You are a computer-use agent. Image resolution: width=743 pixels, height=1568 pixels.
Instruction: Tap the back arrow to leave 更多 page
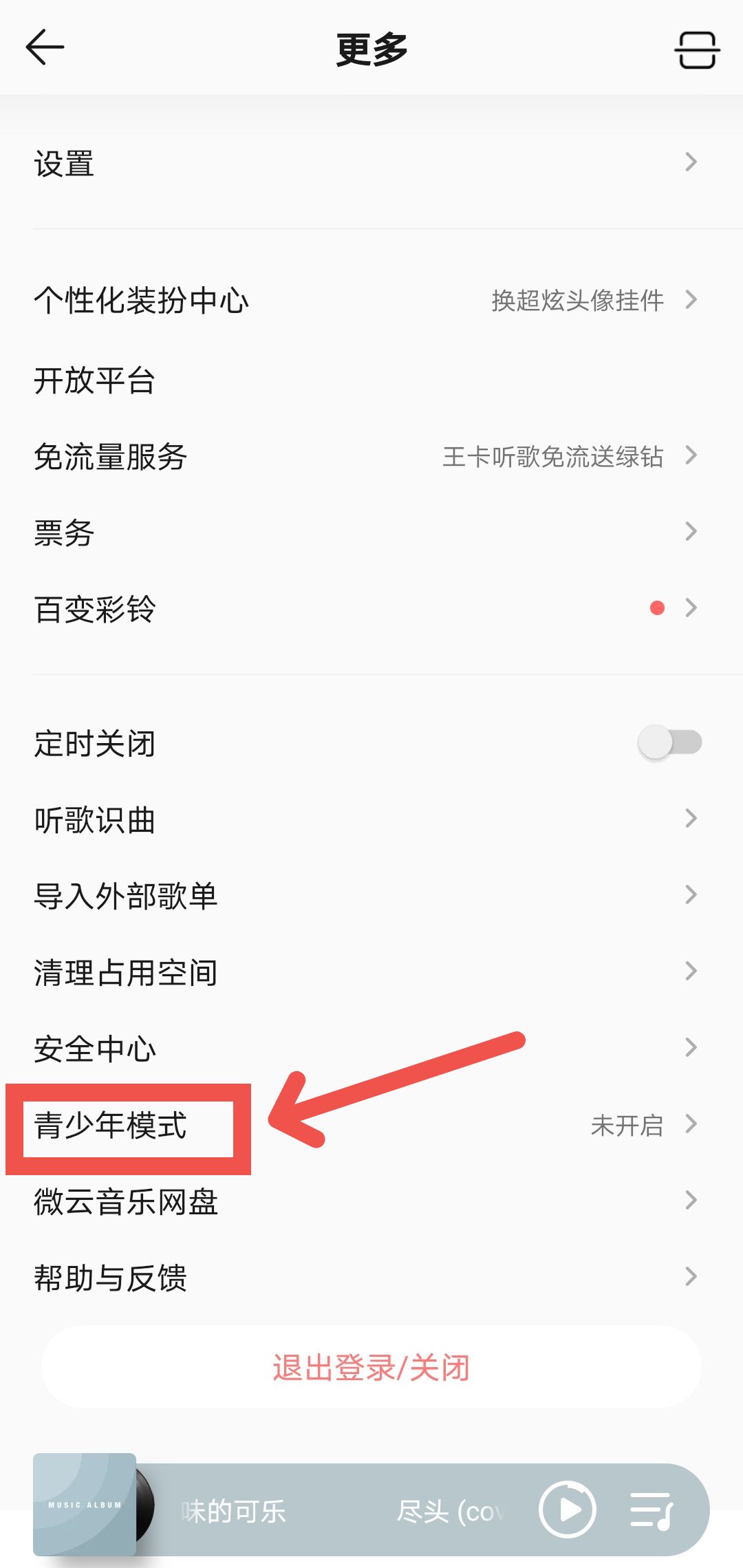(44, 48)
